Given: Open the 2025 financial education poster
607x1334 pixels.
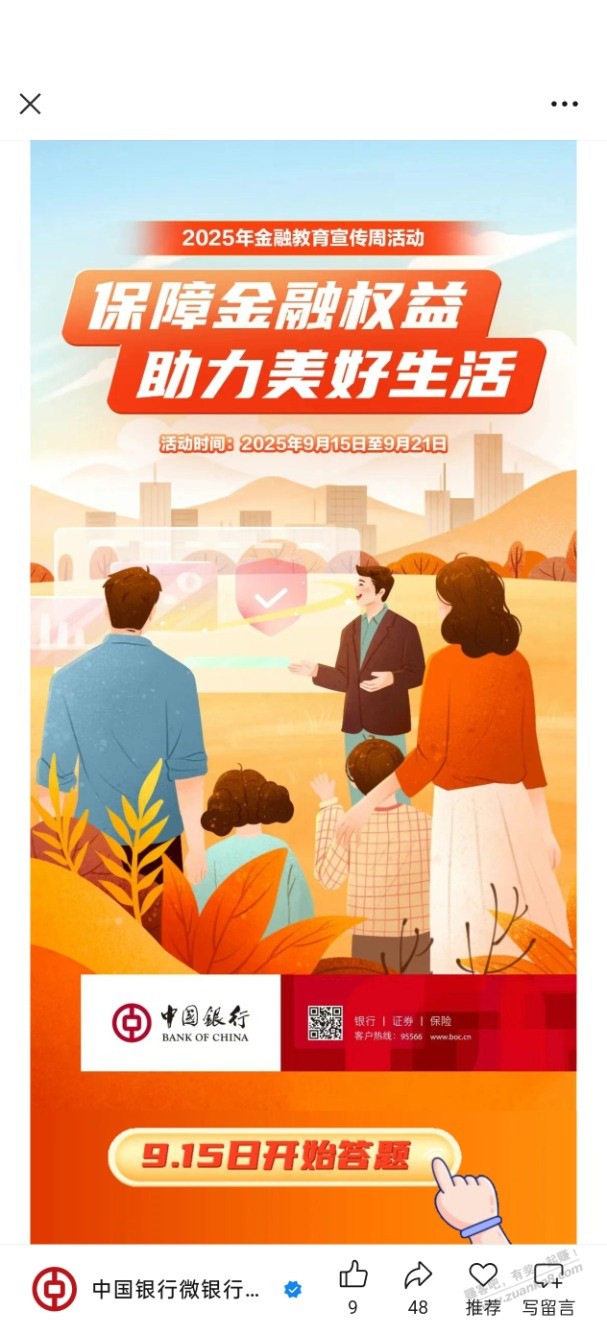Looking at the screenshot, I should click(x=303, y=690).
